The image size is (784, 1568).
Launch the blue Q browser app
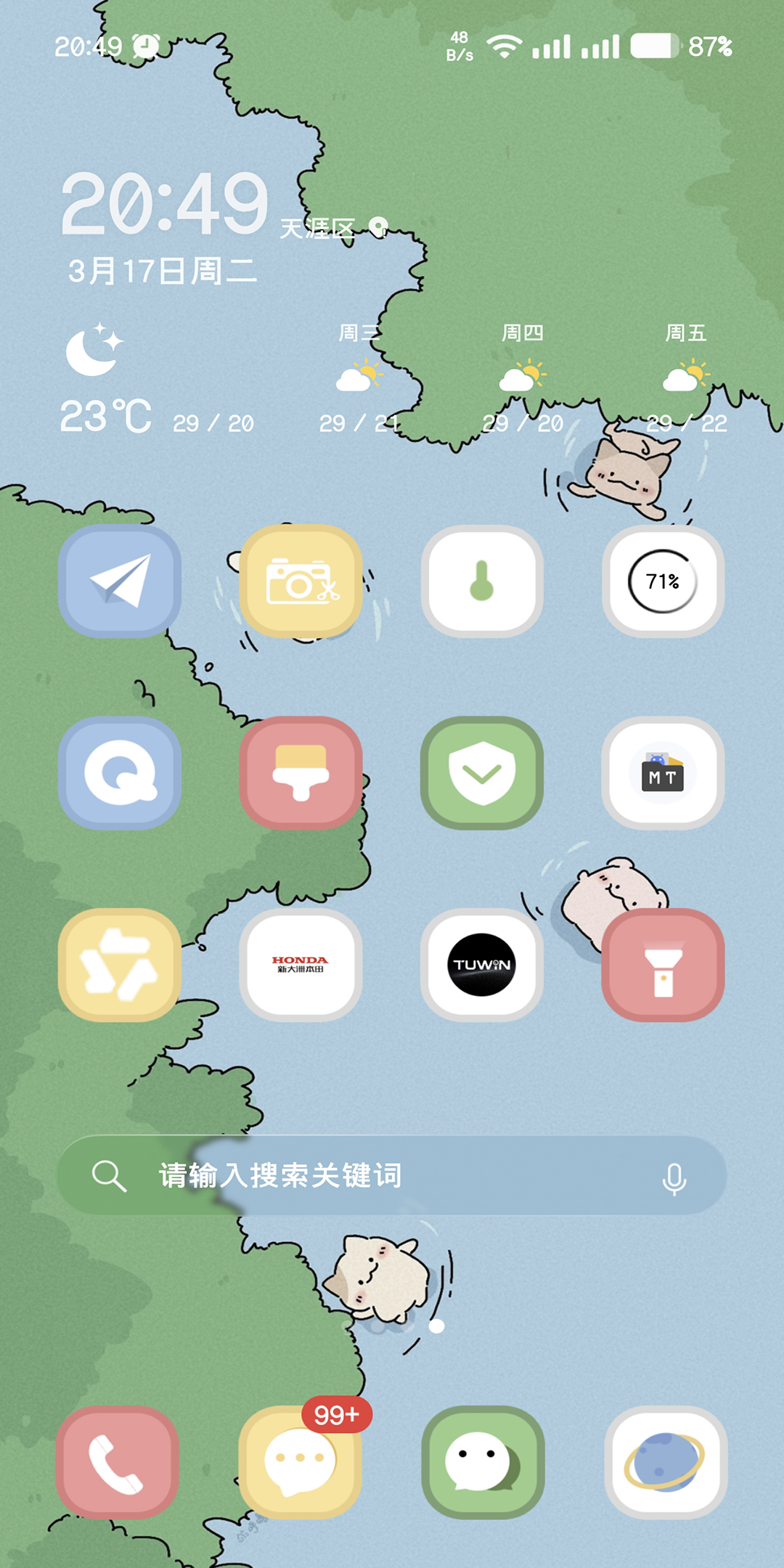coord(120,773)
